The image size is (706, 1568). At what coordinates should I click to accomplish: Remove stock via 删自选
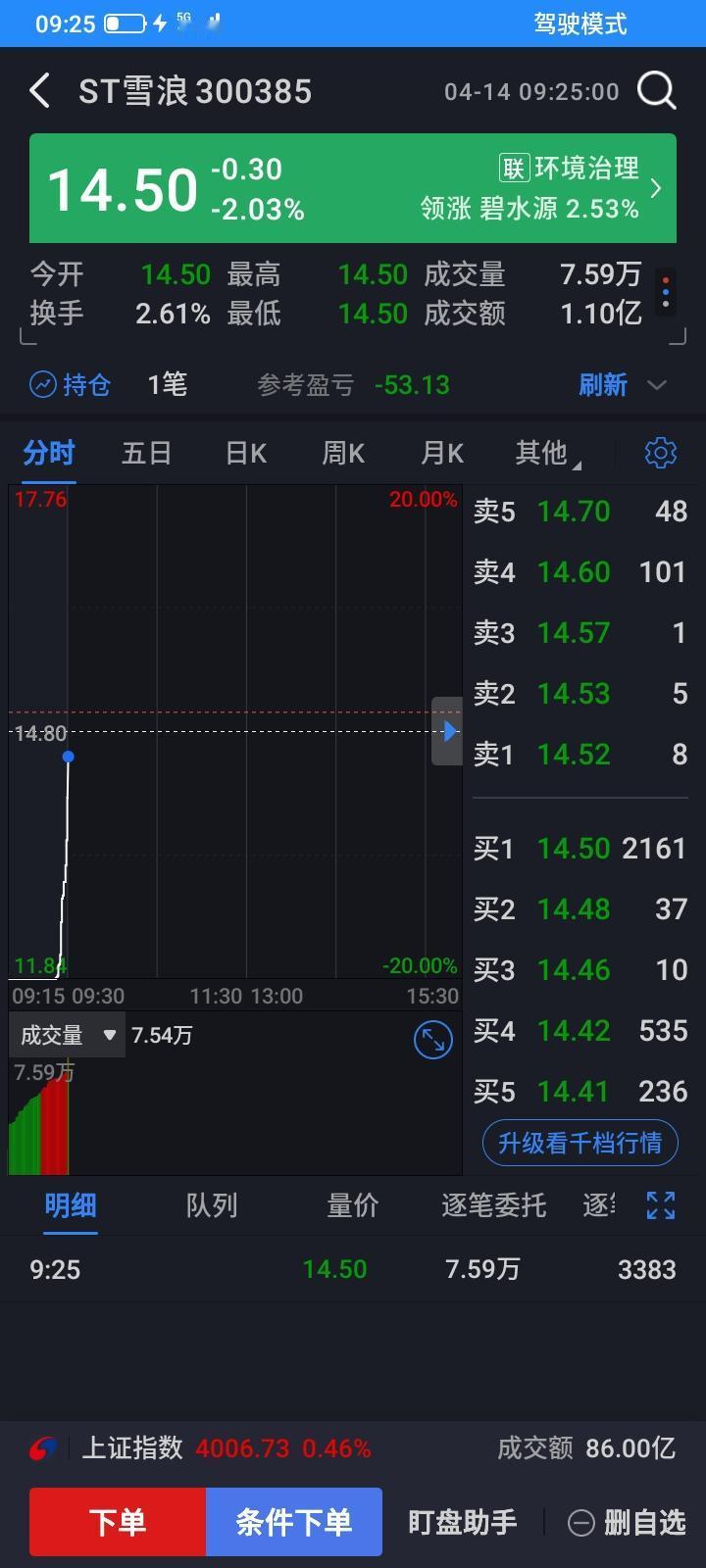628,1521
